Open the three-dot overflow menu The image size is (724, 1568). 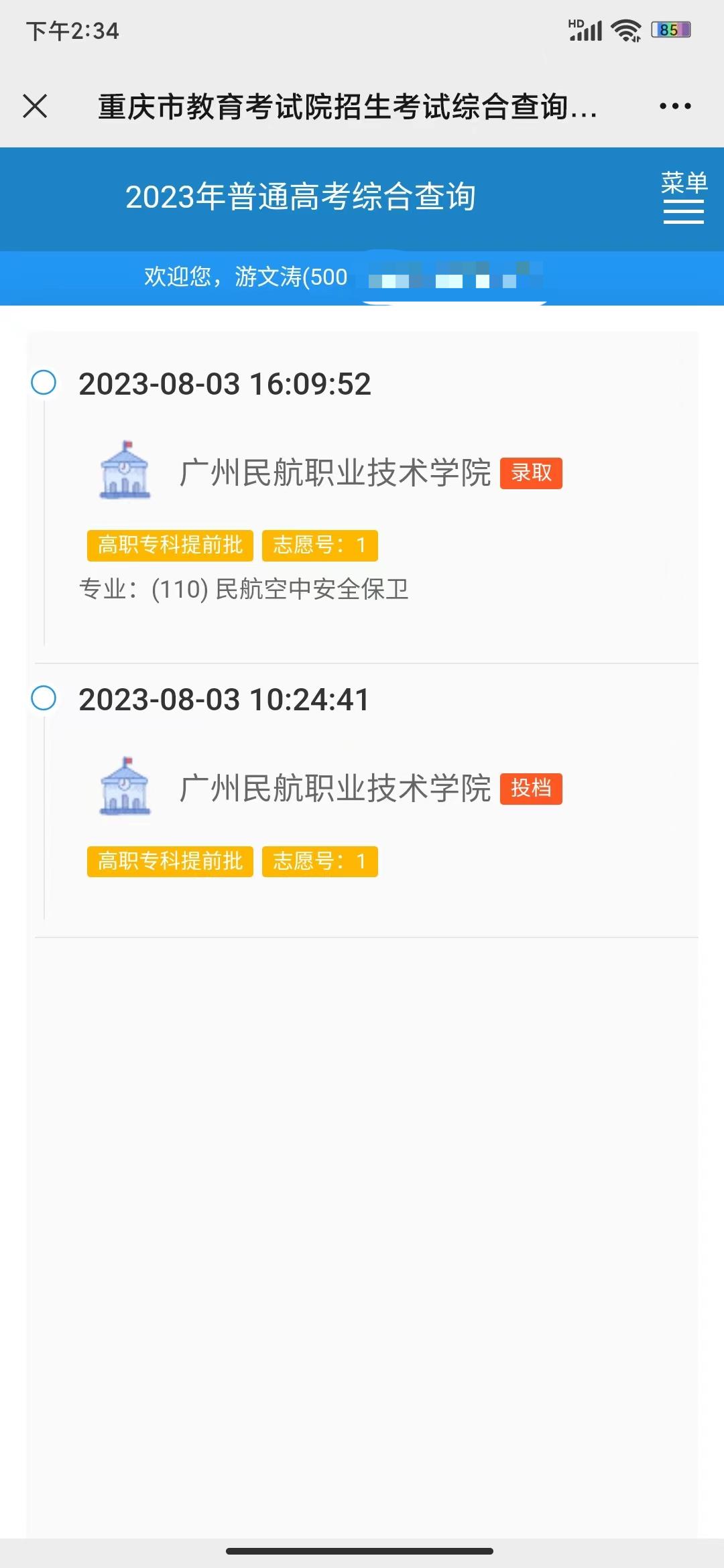click(x=675, y=106)
